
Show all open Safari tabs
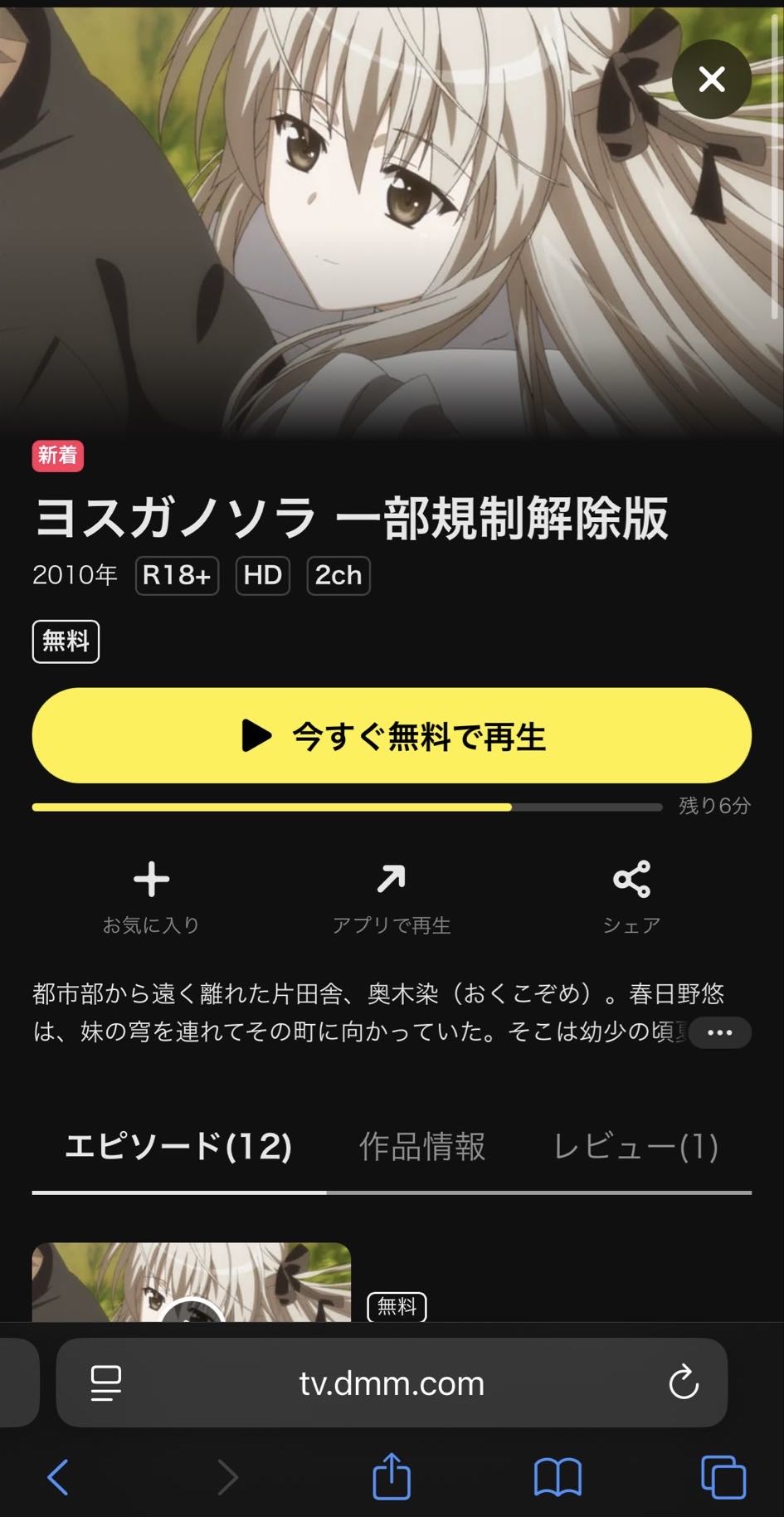[x=723, y=1477]
